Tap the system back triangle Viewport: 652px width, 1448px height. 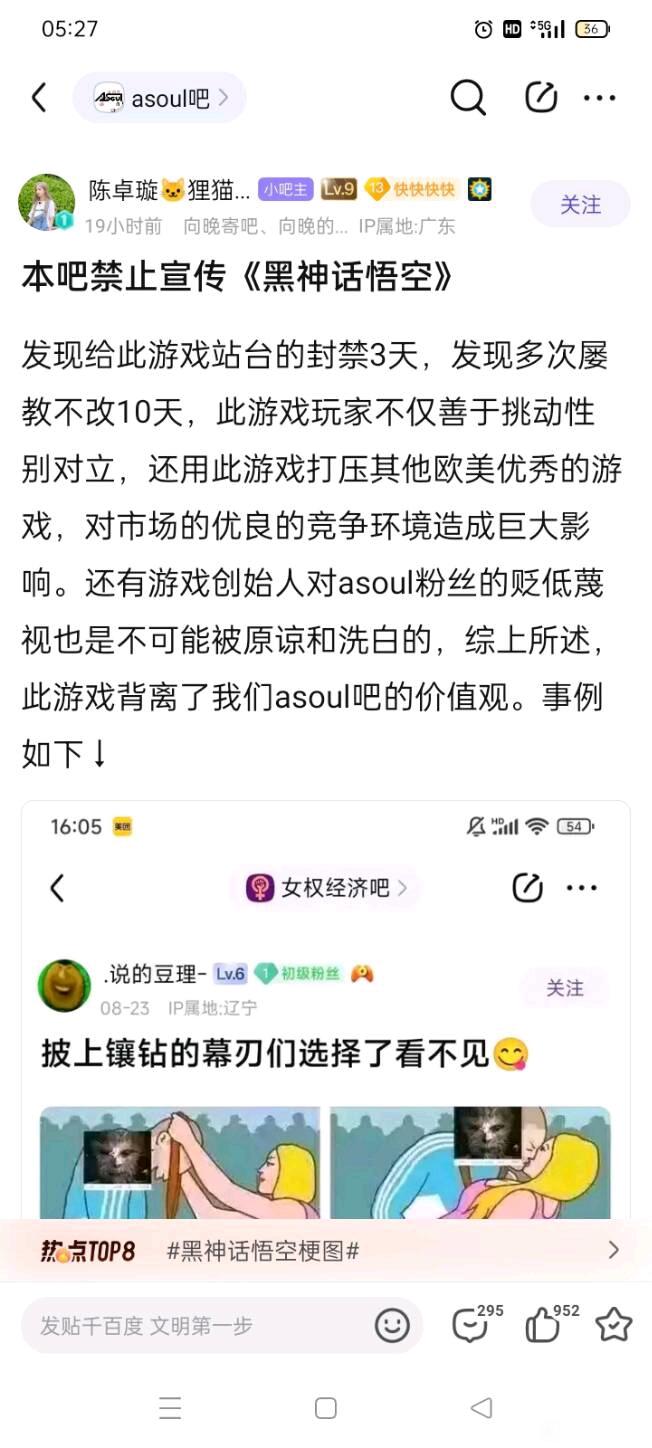[x=481, y=1408]
